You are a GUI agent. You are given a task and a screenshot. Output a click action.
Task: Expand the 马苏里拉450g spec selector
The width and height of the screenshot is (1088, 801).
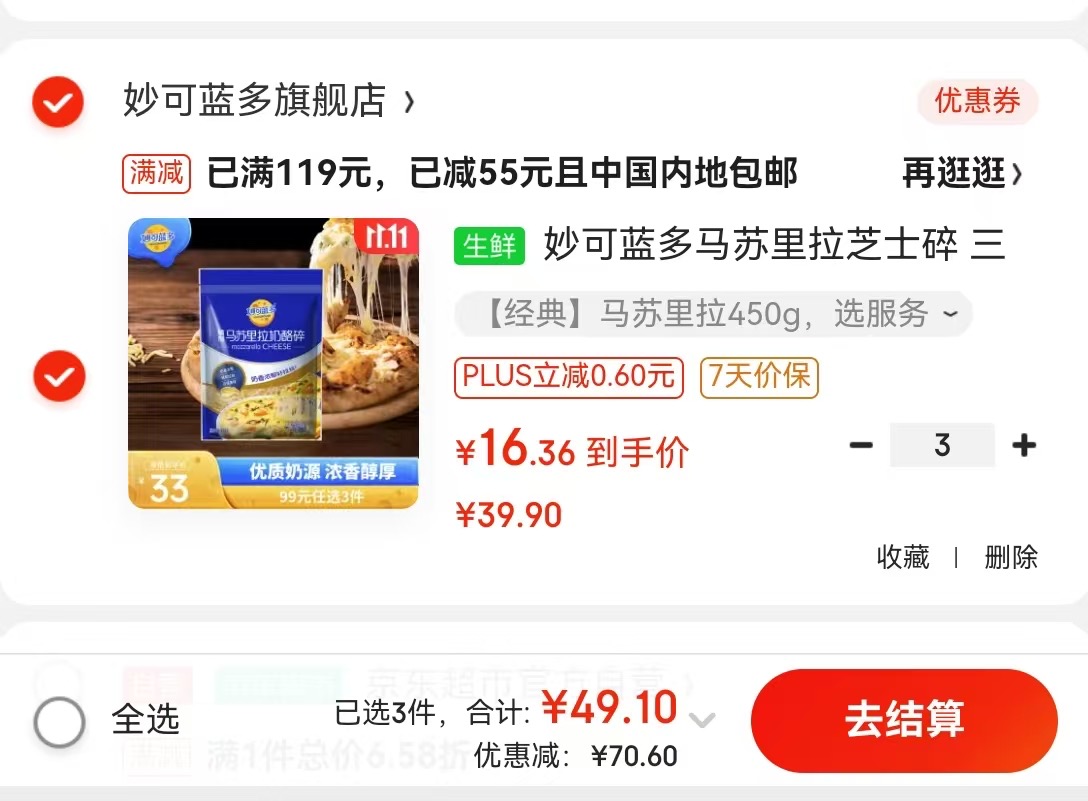click(712, 314)
